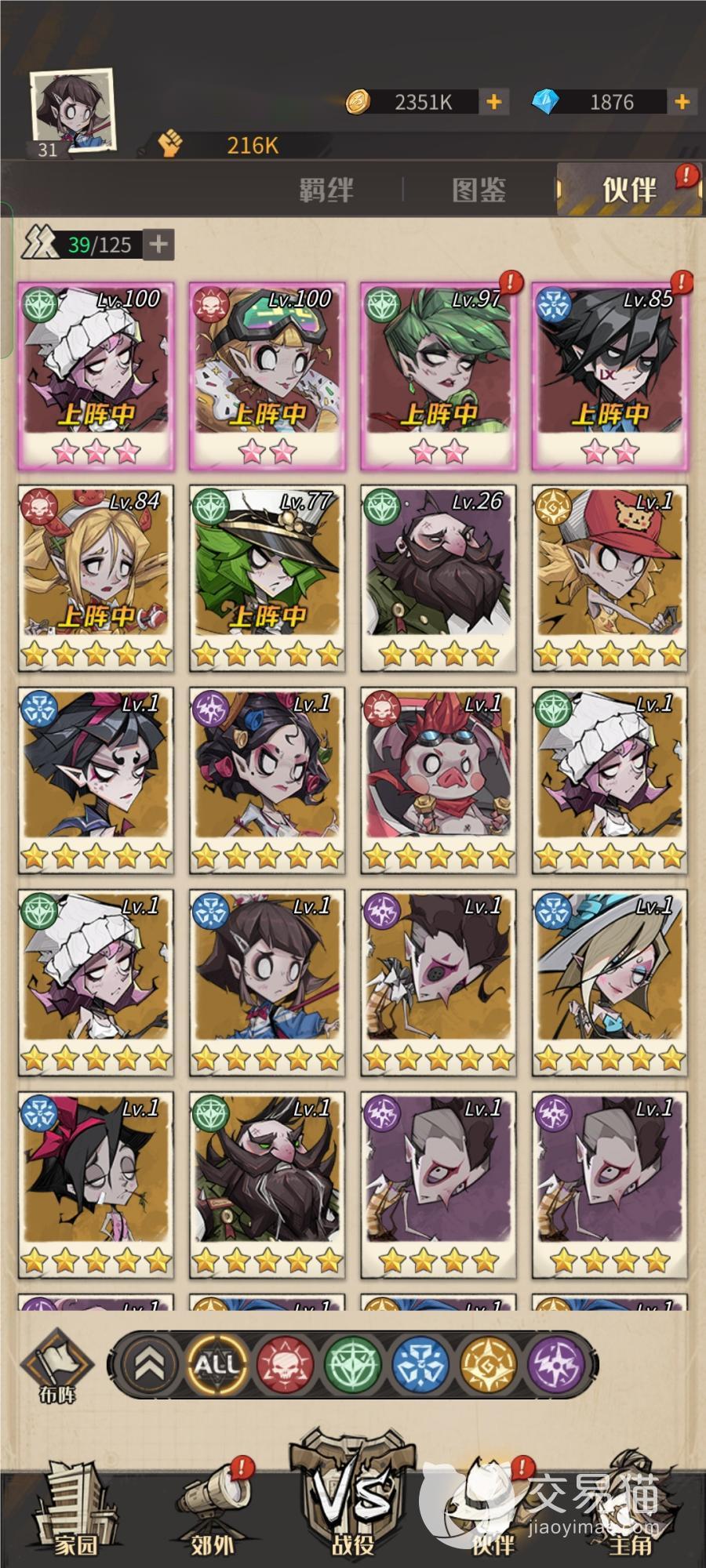Expand partner capacity with plus button
This screenshot has height=1568, width=706.
pos(158,244)
